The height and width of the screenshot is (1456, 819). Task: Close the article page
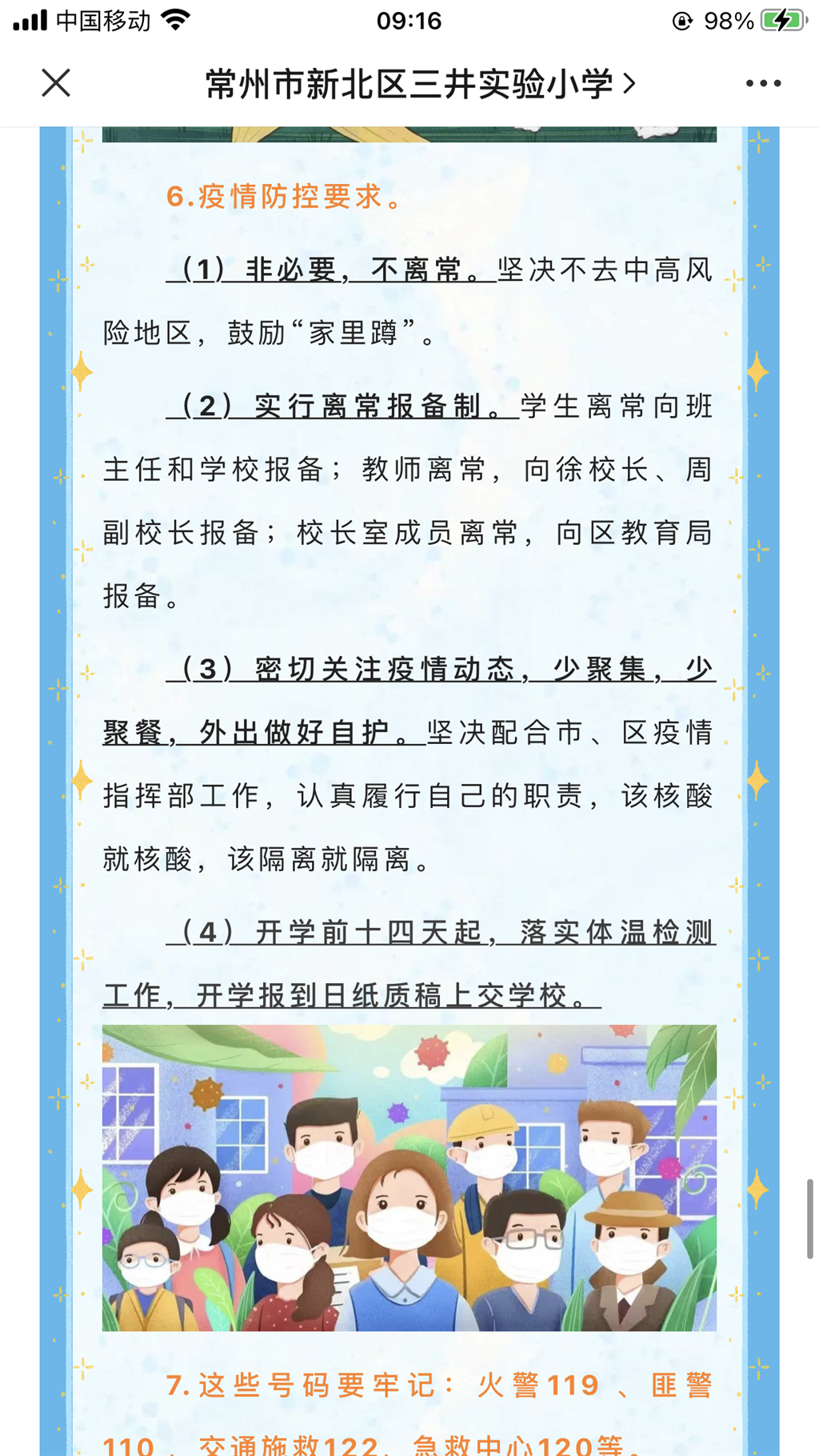[56, 83]
